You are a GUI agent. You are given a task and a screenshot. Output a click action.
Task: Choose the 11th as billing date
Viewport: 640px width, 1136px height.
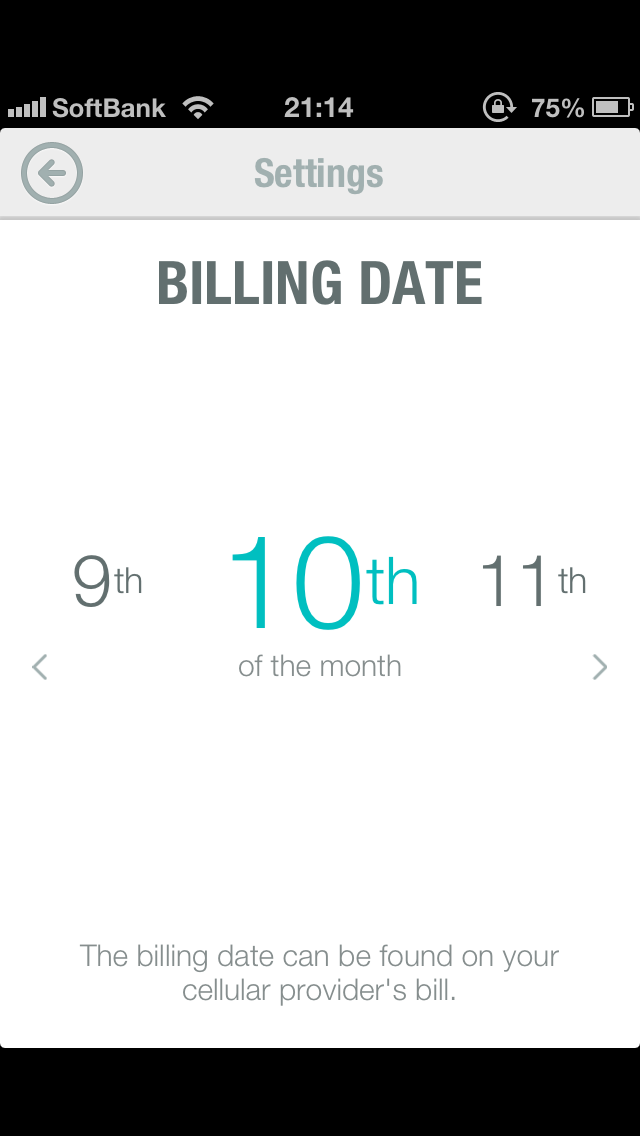[532, 582]
